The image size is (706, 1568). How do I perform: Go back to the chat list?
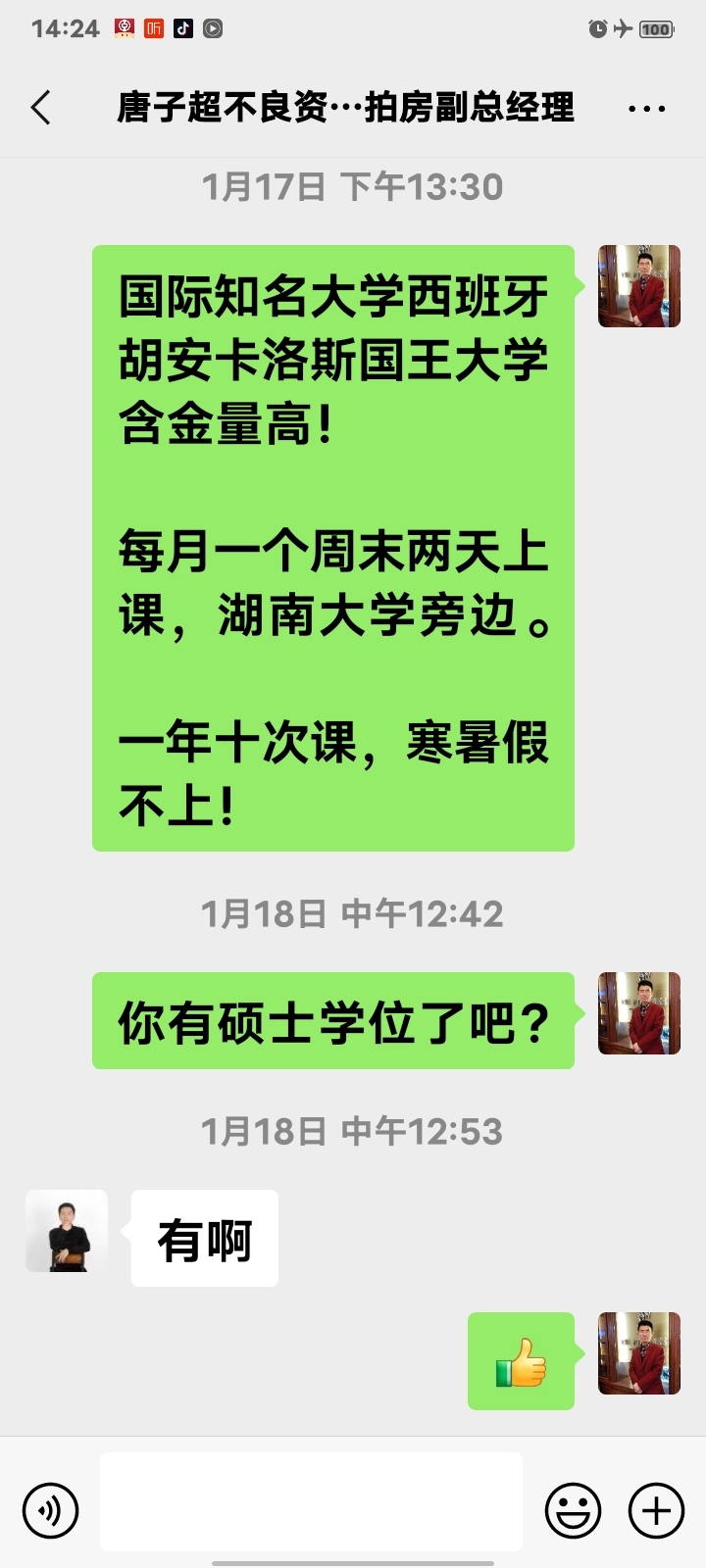tap(41, 108)
